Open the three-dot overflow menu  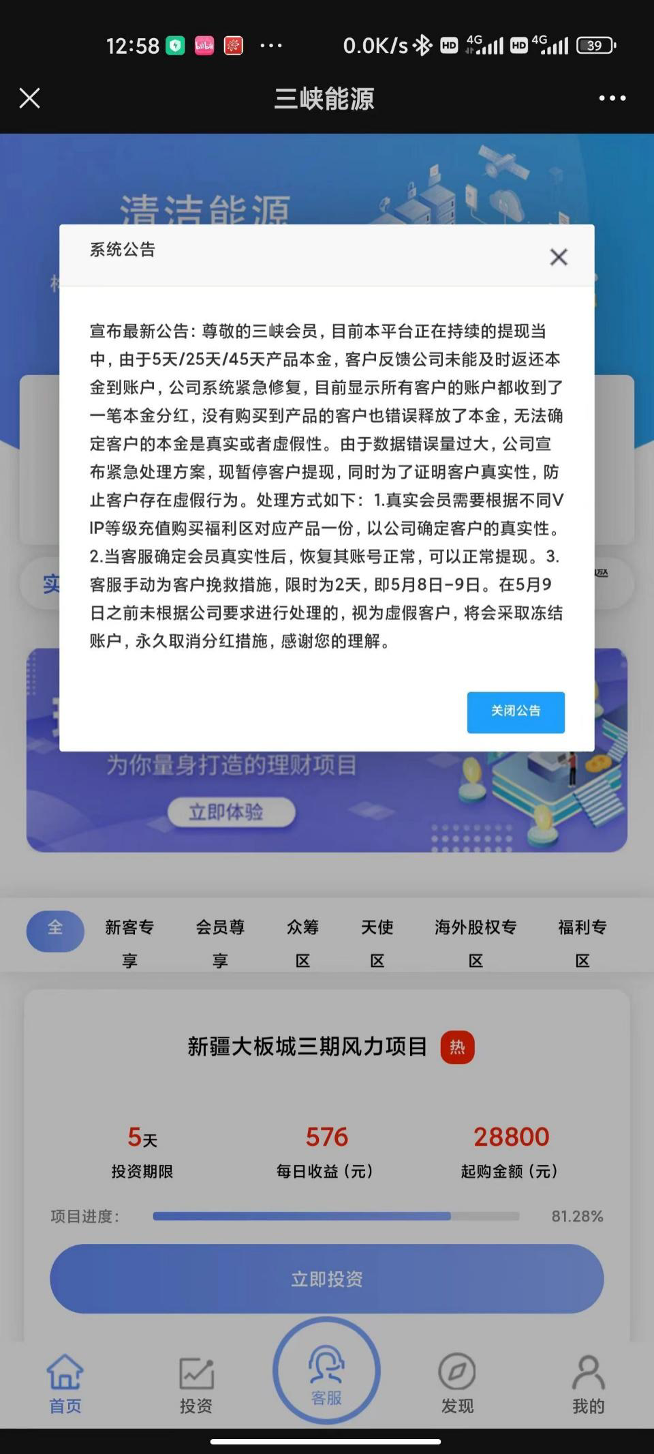611,98
